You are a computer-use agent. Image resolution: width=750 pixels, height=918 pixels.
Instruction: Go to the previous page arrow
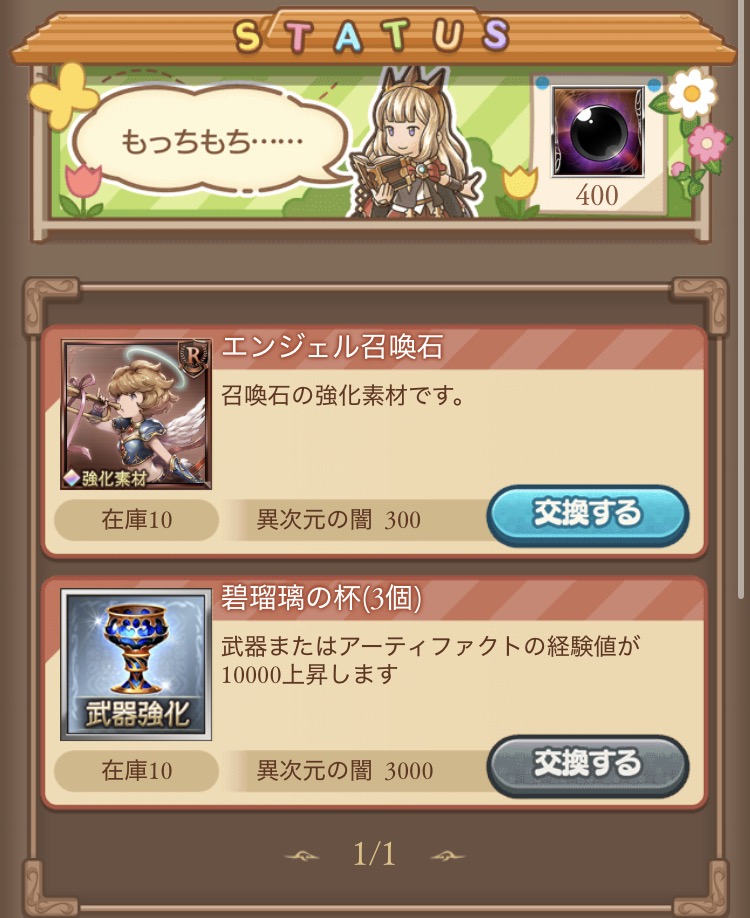pyautogui.click(x=302, y=856)
